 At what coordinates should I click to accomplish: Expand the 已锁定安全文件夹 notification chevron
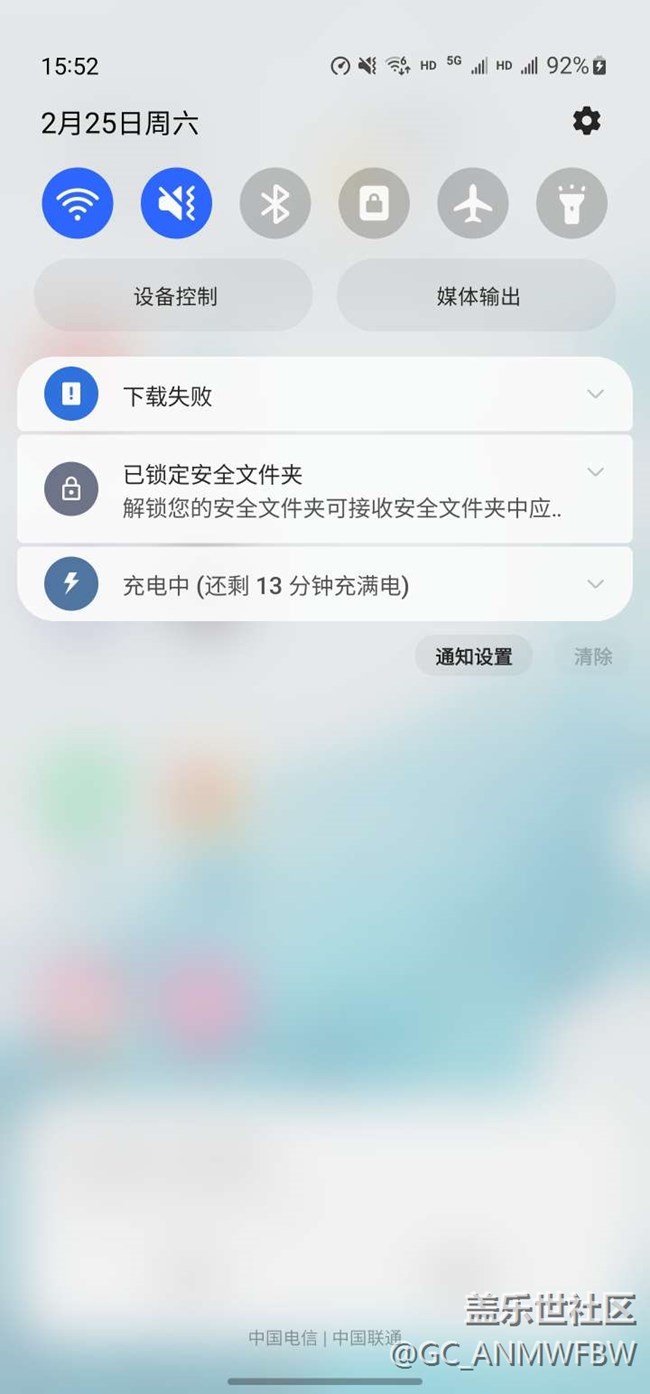coord(595,472)
